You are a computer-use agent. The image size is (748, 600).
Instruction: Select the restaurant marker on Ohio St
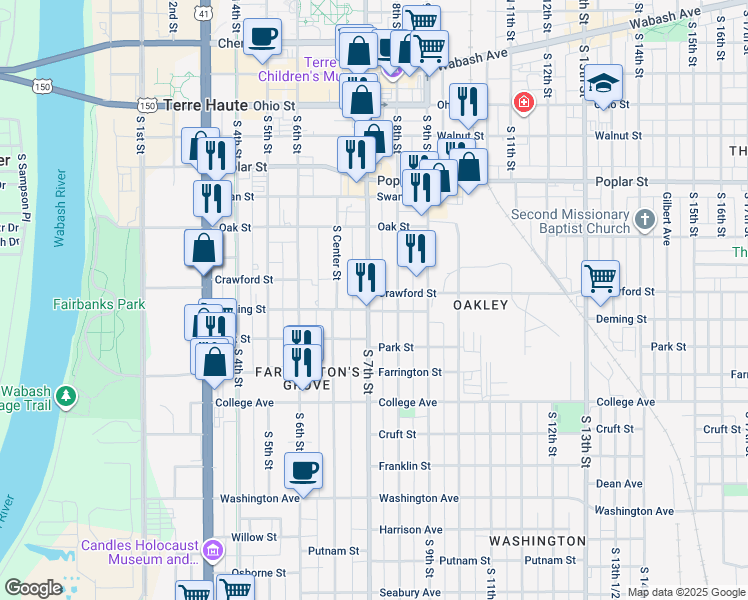(x=468, y=103)
